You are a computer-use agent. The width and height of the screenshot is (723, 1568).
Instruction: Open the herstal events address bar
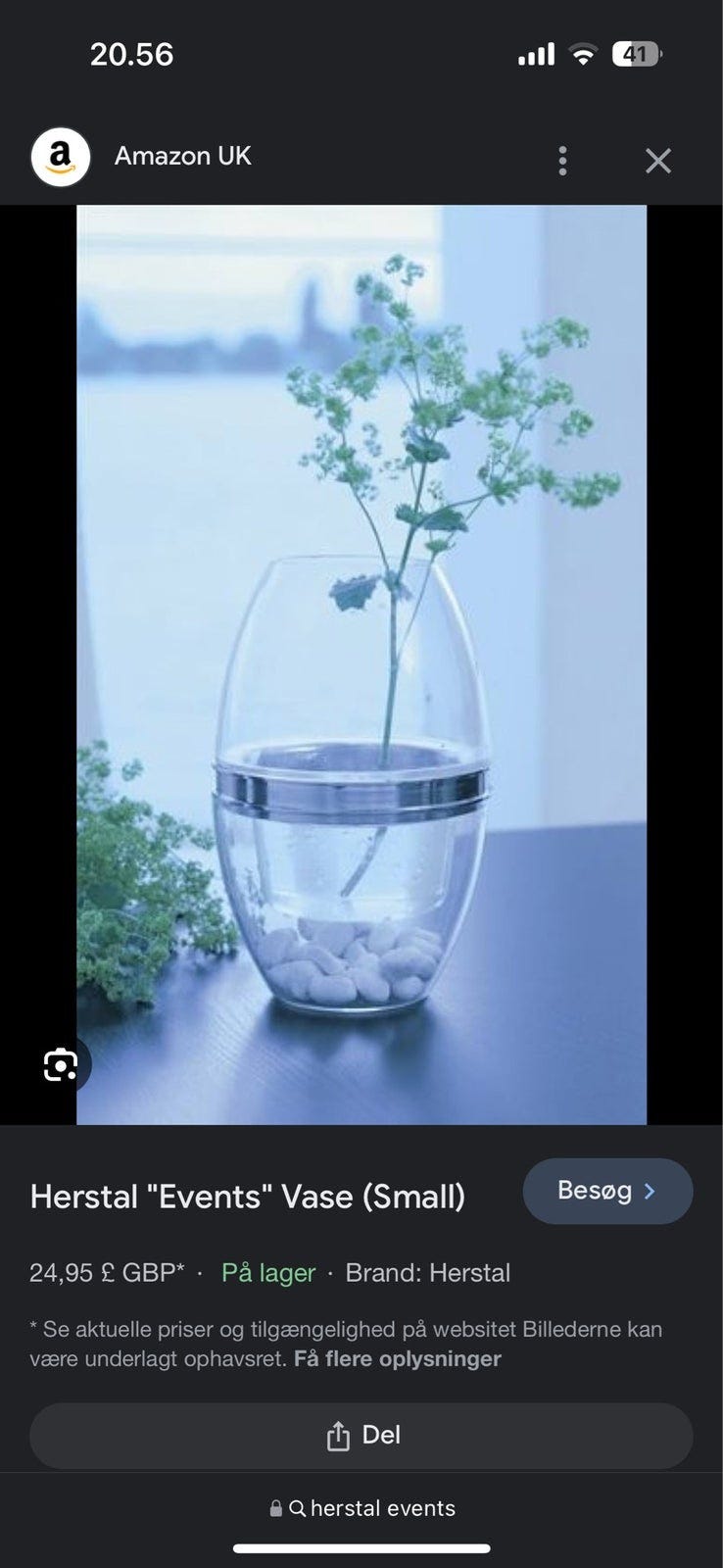click(x=361, y=1508)
